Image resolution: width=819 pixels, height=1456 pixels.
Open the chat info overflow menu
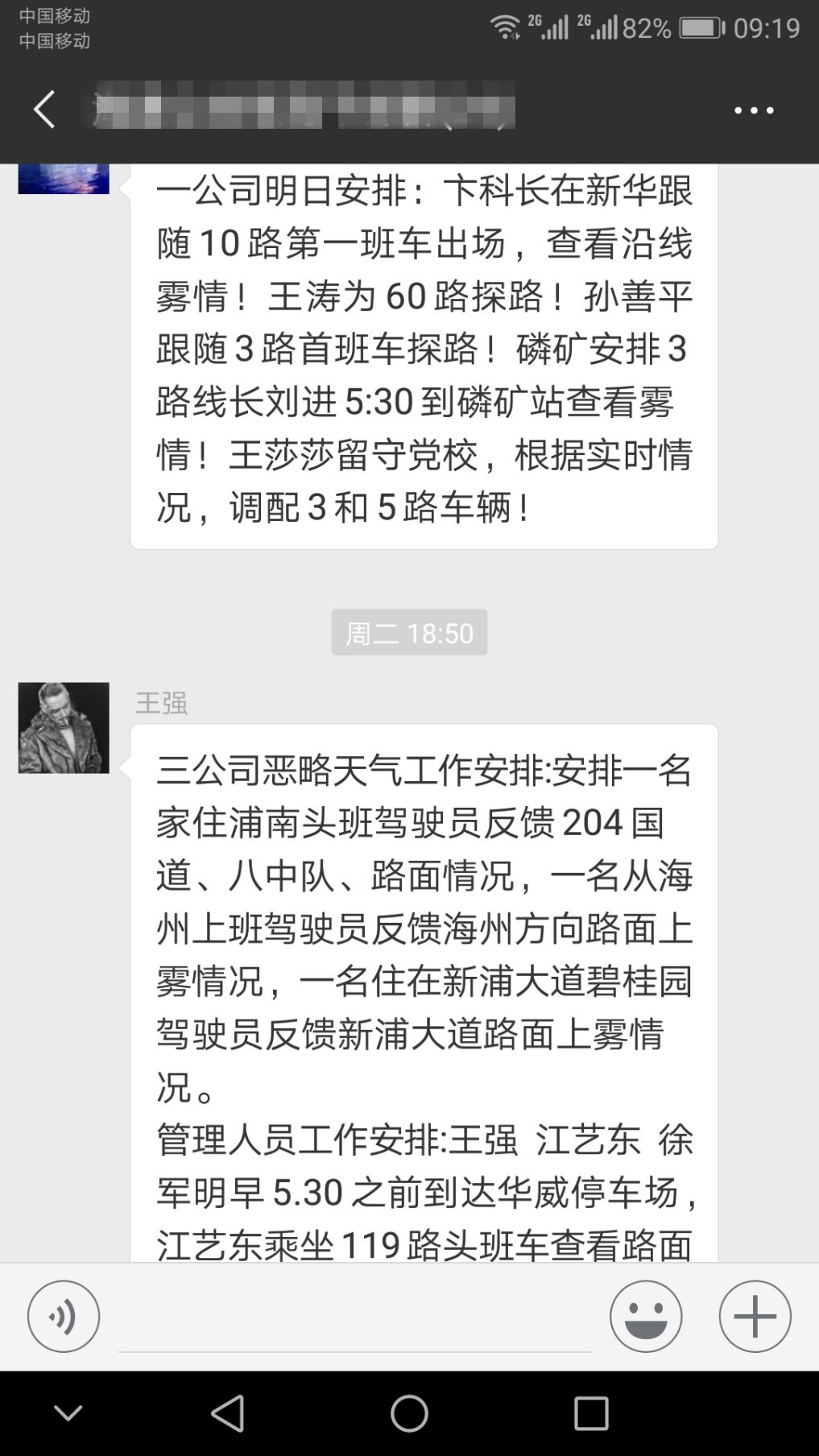point(754,110)
